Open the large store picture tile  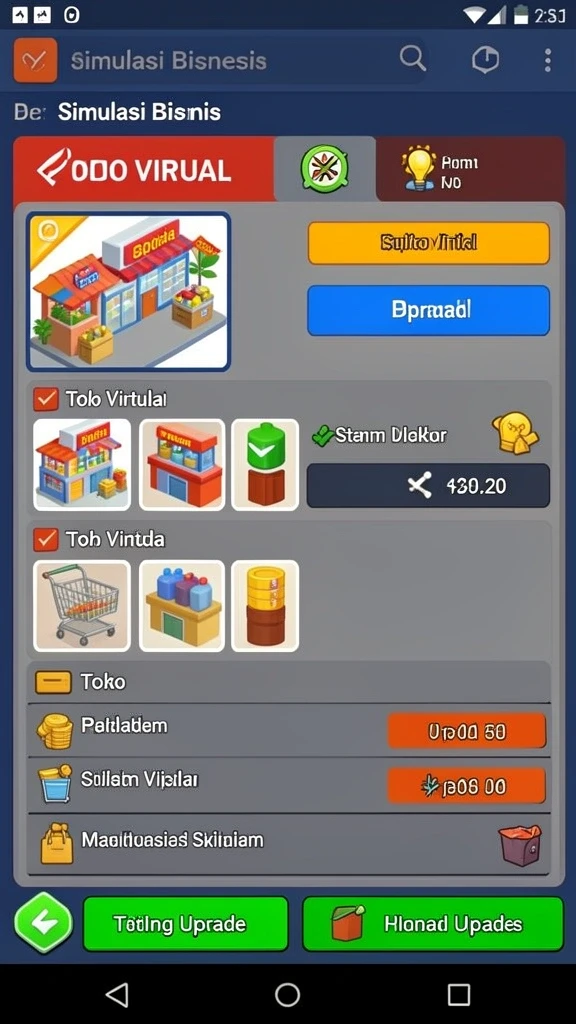coord(128,291)
